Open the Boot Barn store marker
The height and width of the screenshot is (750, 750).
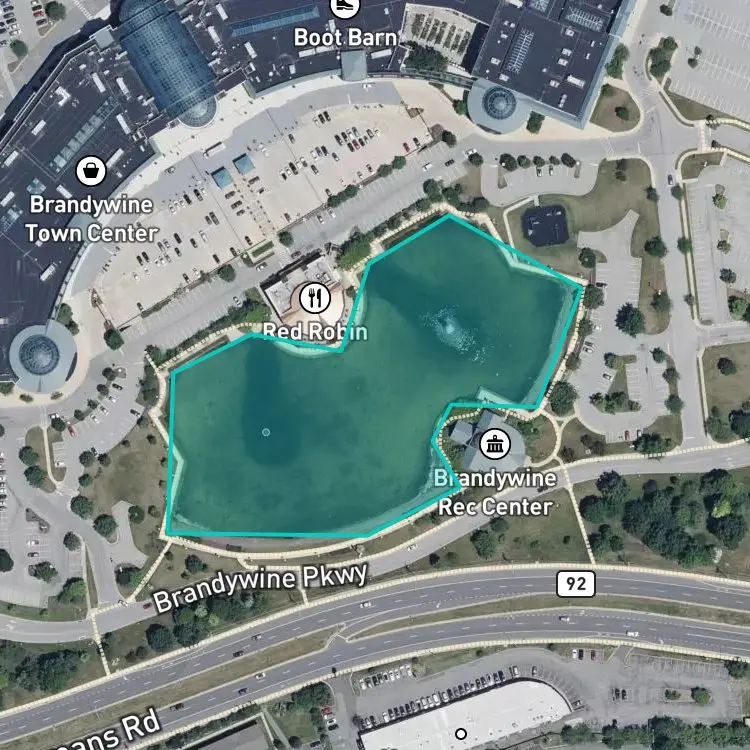(x=345, y=6)
